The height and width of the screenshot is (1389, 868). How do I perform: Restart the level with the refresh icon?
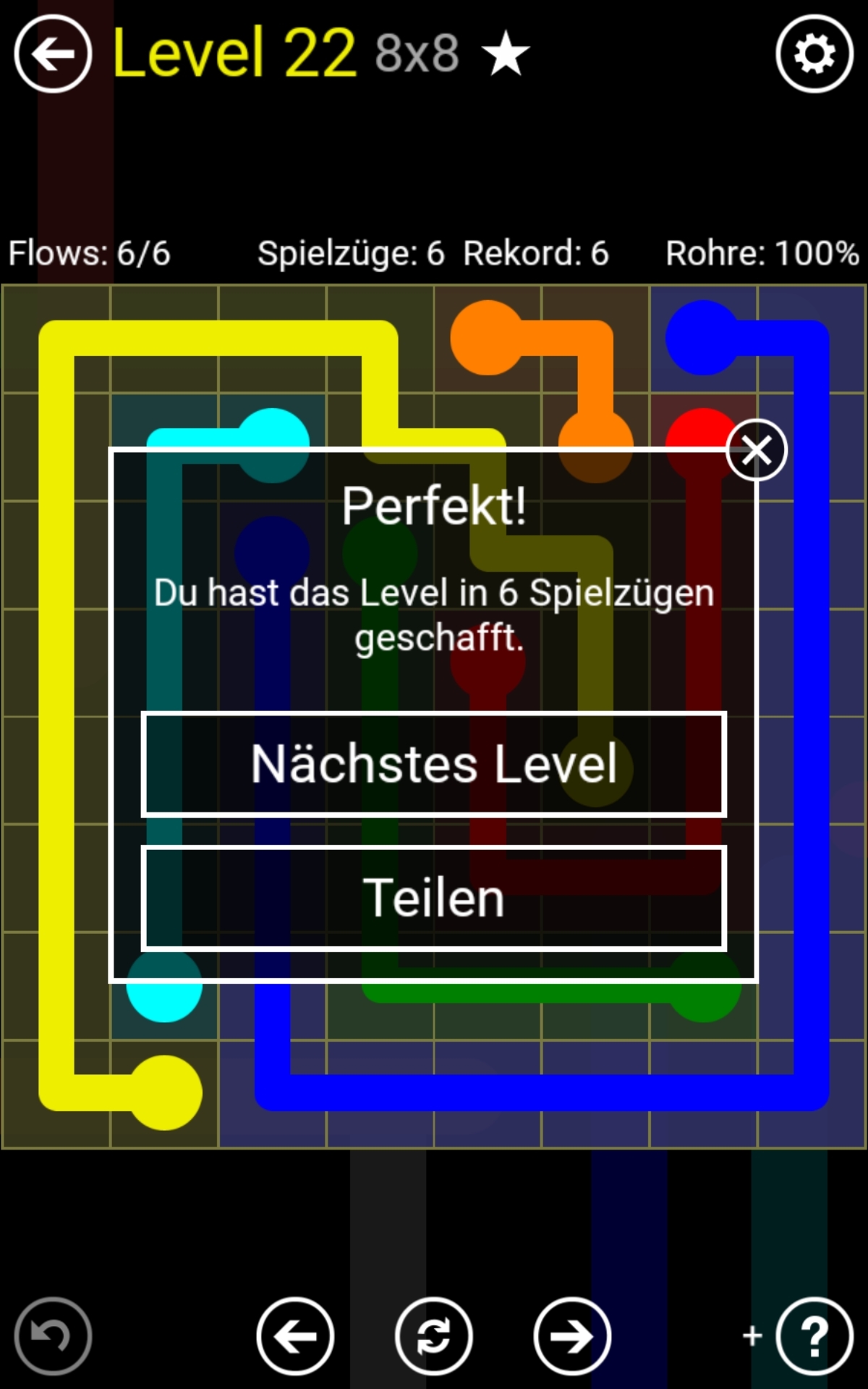click(434, 1336)
